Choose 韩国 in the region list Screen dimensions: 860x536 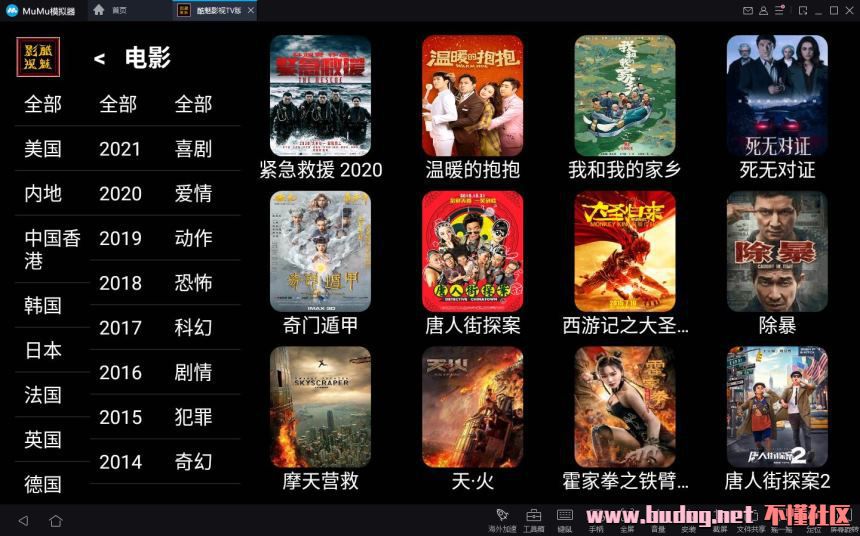[43, 305]
